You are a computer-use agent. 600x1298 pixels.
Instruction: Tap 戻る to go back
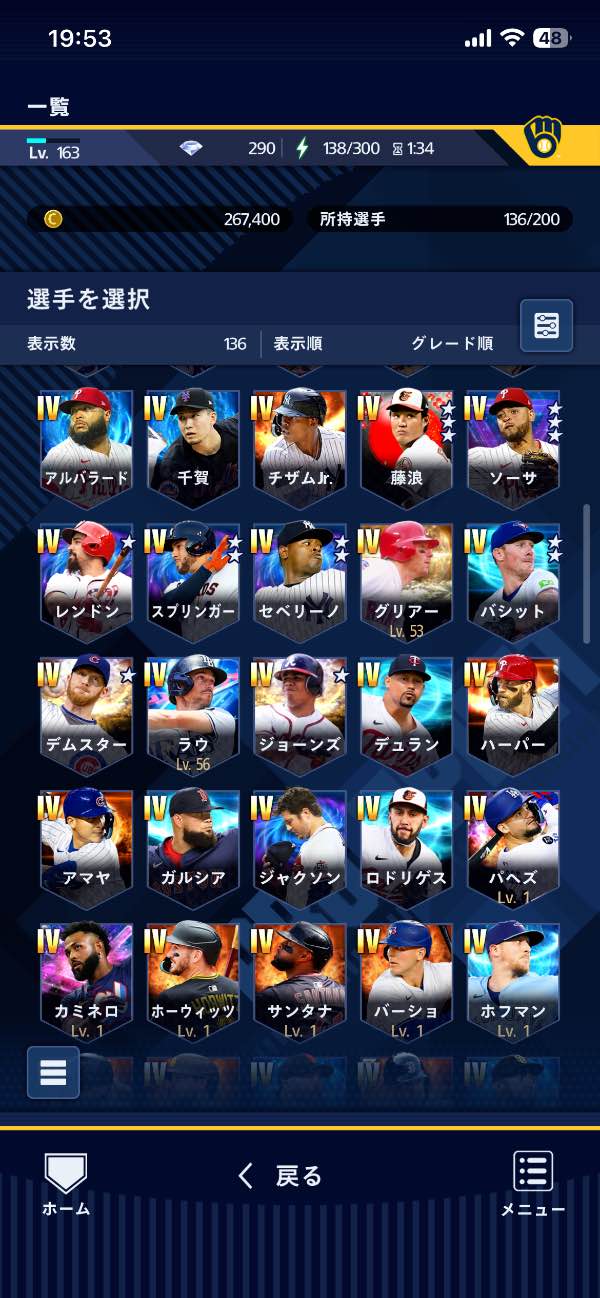click(x=282, y=1176)
